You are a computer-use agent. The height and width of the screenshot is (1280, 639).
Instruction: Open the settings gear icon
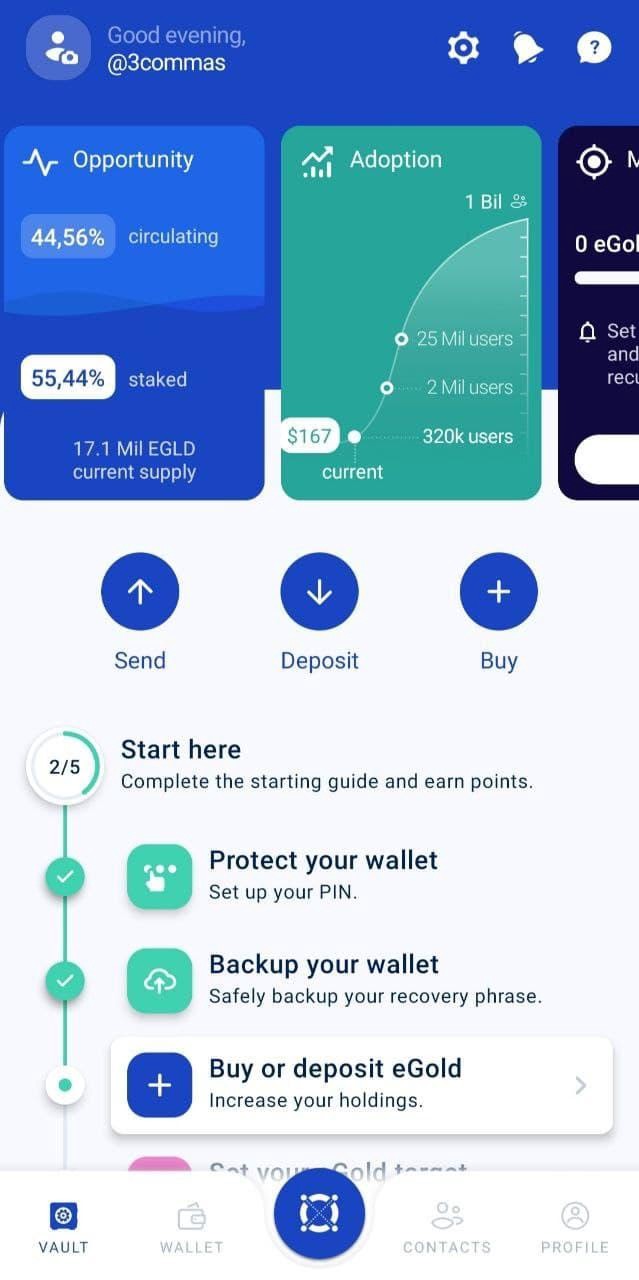click(x=463, y=47)
